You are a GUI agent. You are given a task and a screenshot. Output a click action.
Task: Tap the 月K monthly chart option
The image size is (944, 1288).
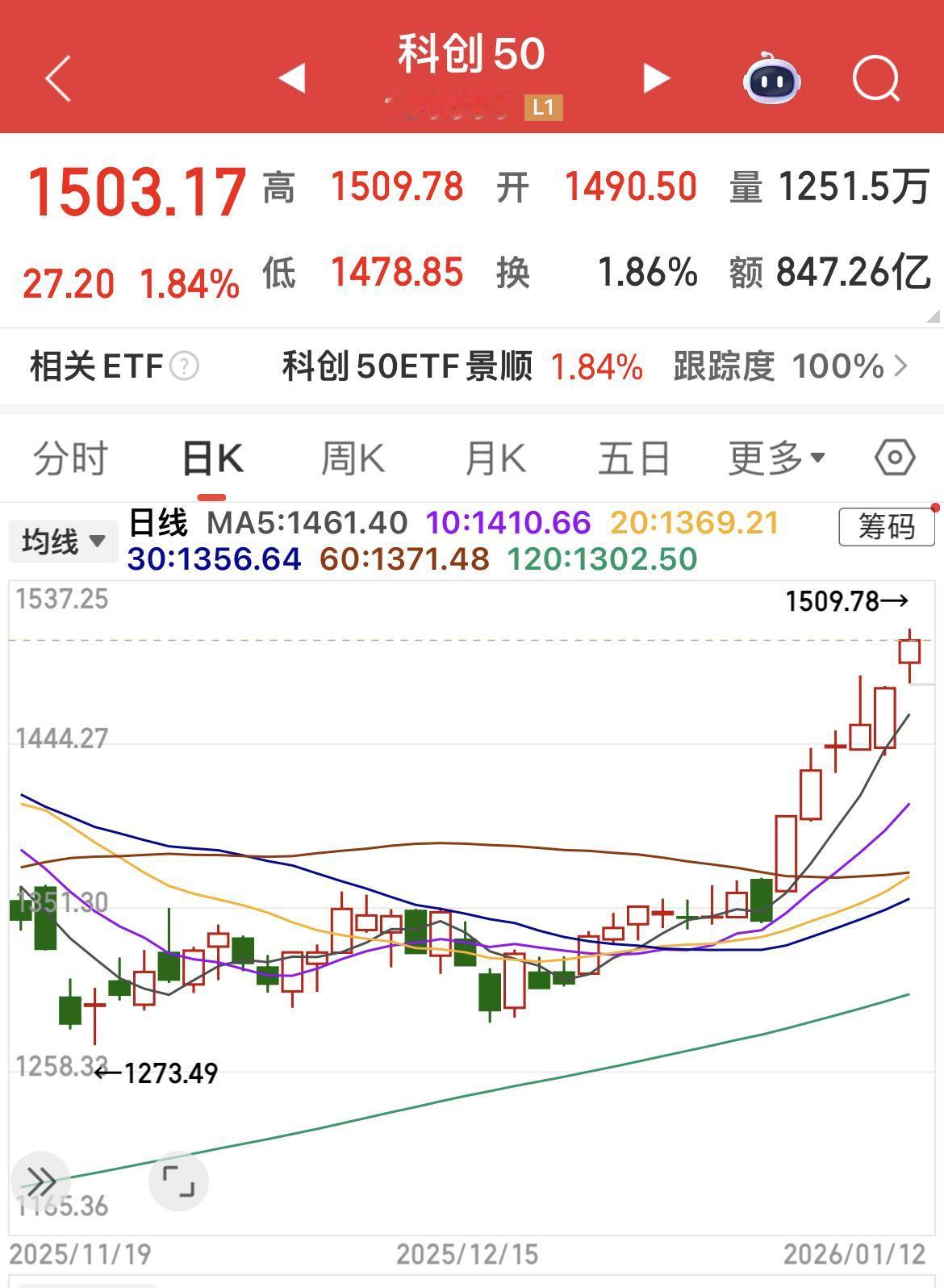click(x=494, y=457)
